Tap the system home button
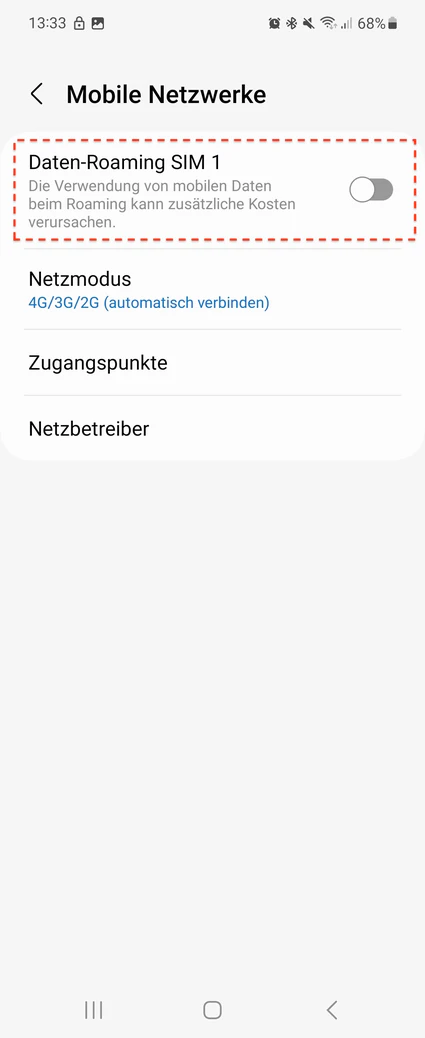Viewport: 425px width, 1038px height. (x=212, y=1010)
